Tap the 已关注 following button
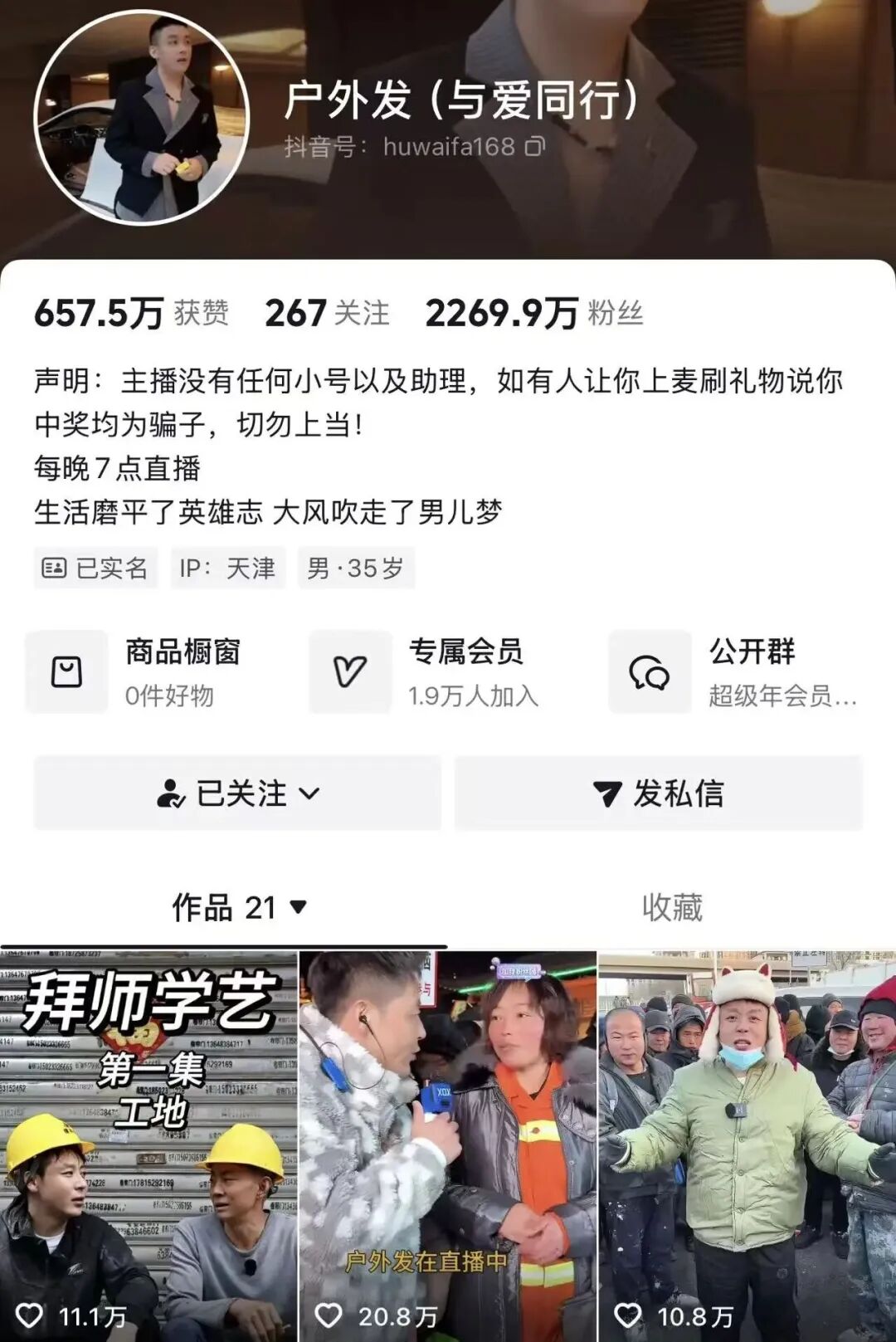The height and width of the screenshot is (1342, 896). pyautogui.click(x=237, y=793)
